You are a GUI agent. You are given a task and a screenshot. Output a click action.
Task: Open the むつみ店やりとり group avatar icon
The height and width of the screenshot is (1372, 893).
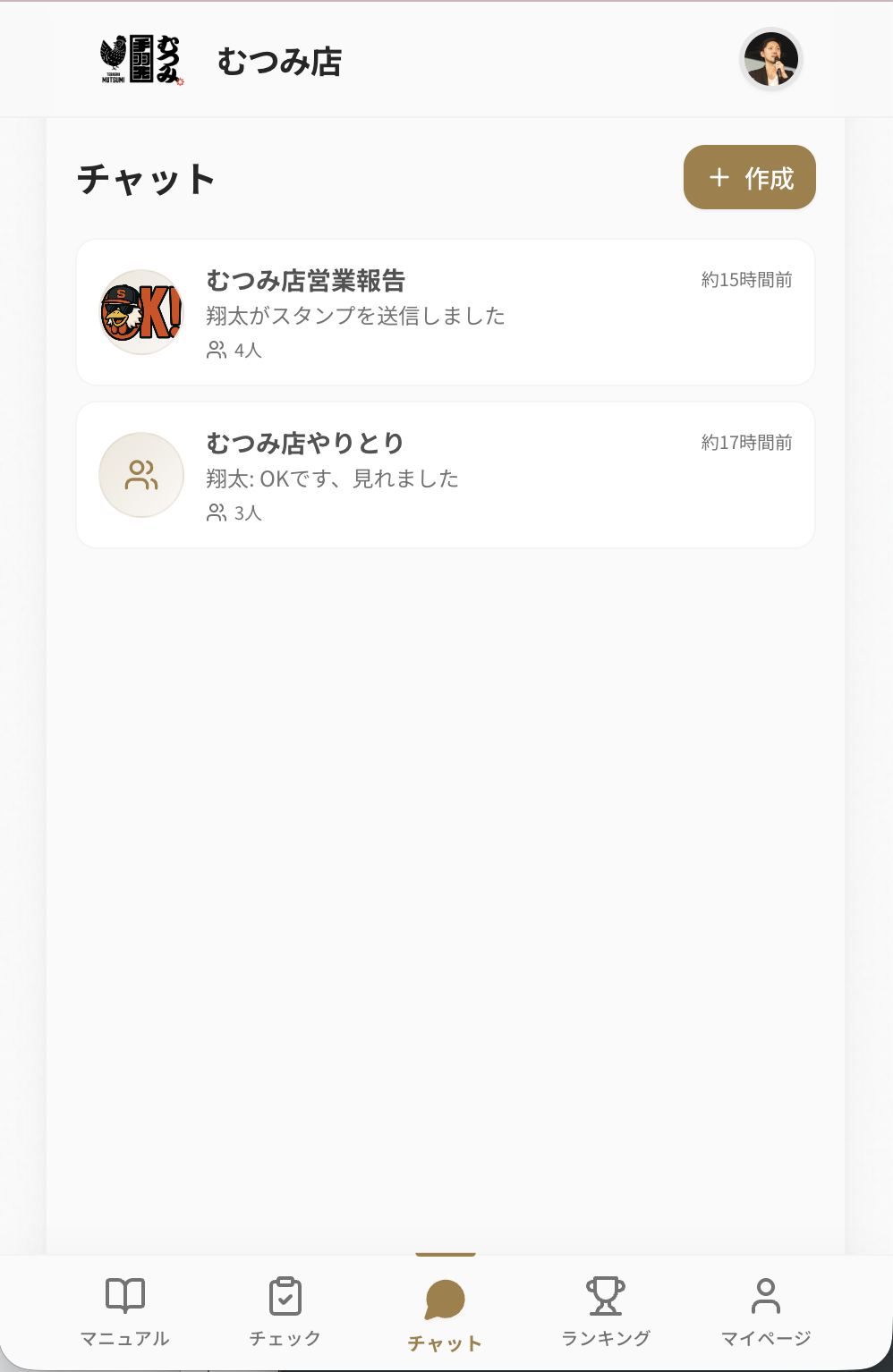(x=140, y=475)
